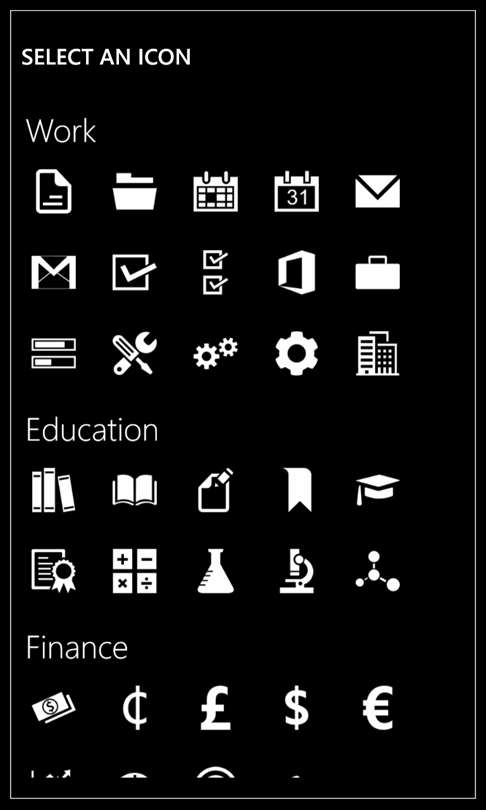Choose the calculator math symbols icon

134,571
